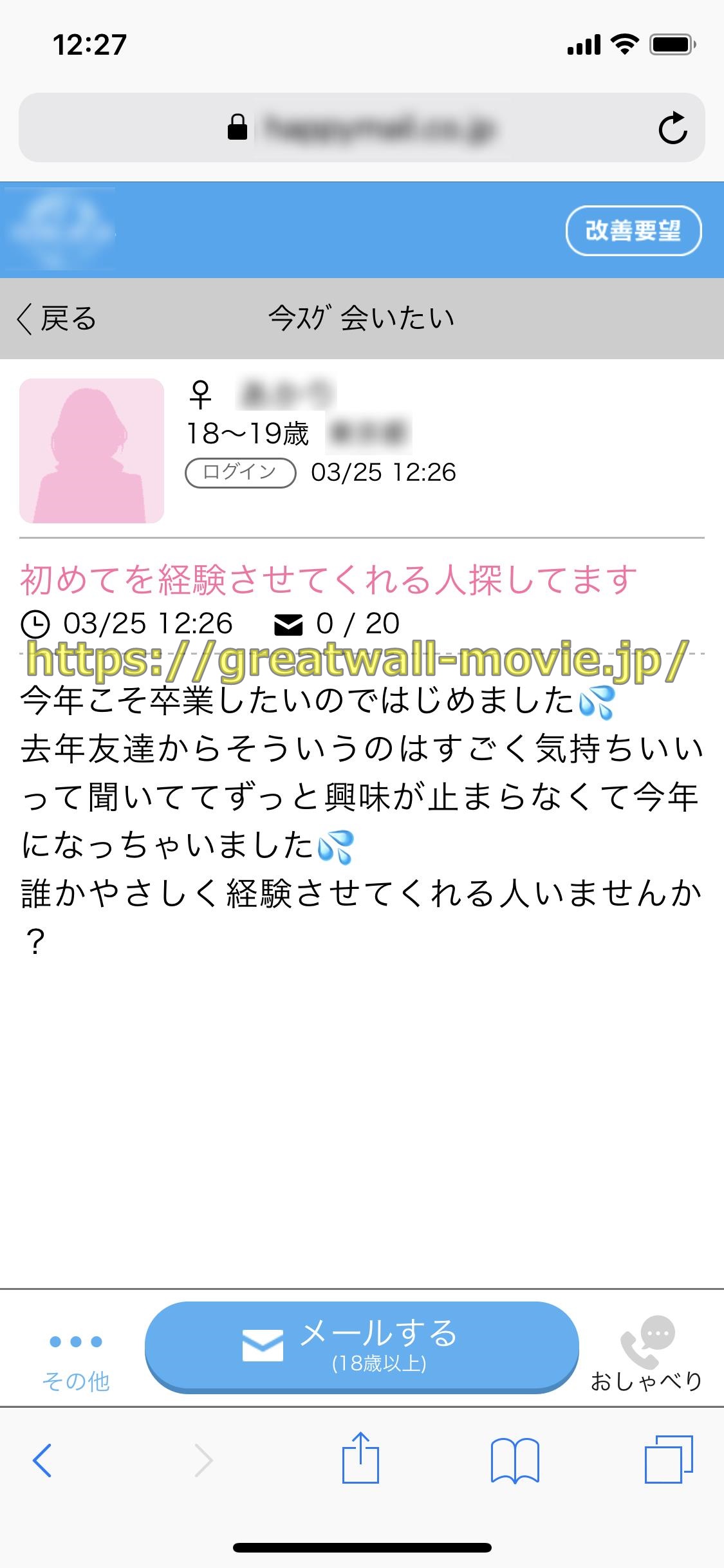Open Safari bookmarks
Viewport: 724px width, 1568px height.
pos(515,1460)
